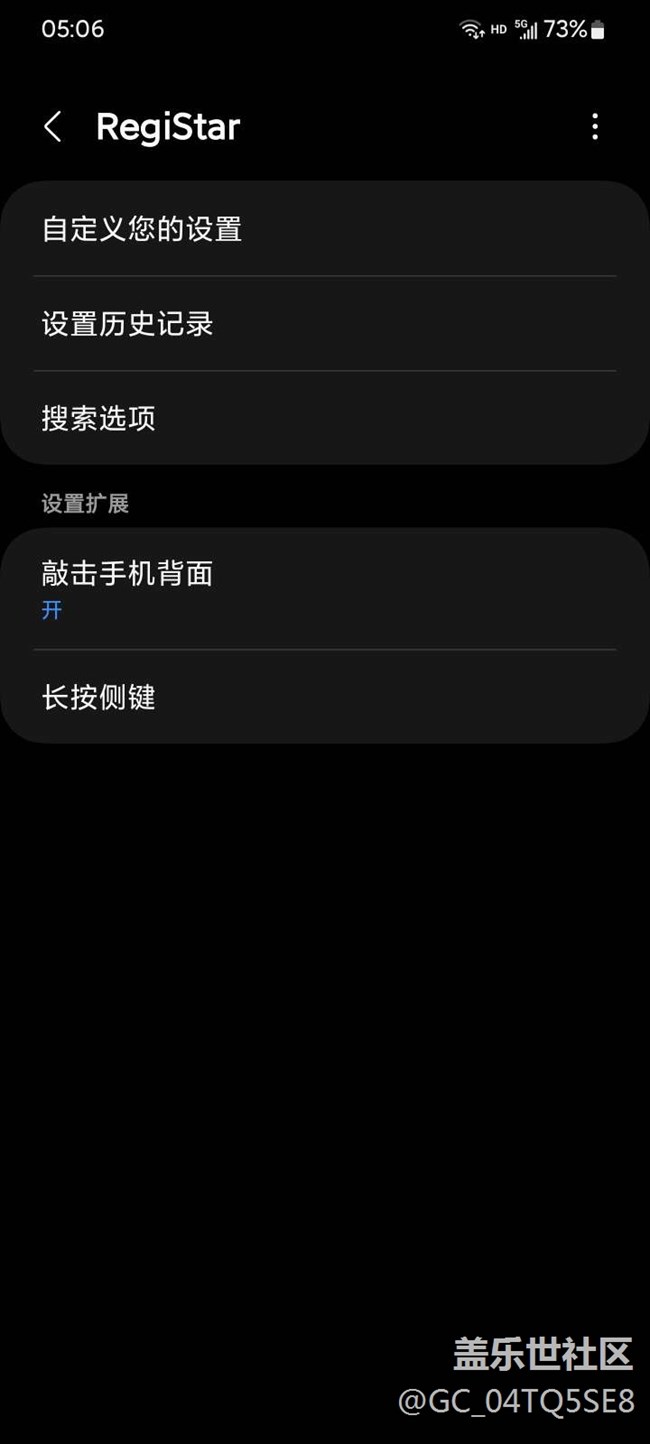
Task: Open the three-dot overflow menu
Action: [595, 127]
